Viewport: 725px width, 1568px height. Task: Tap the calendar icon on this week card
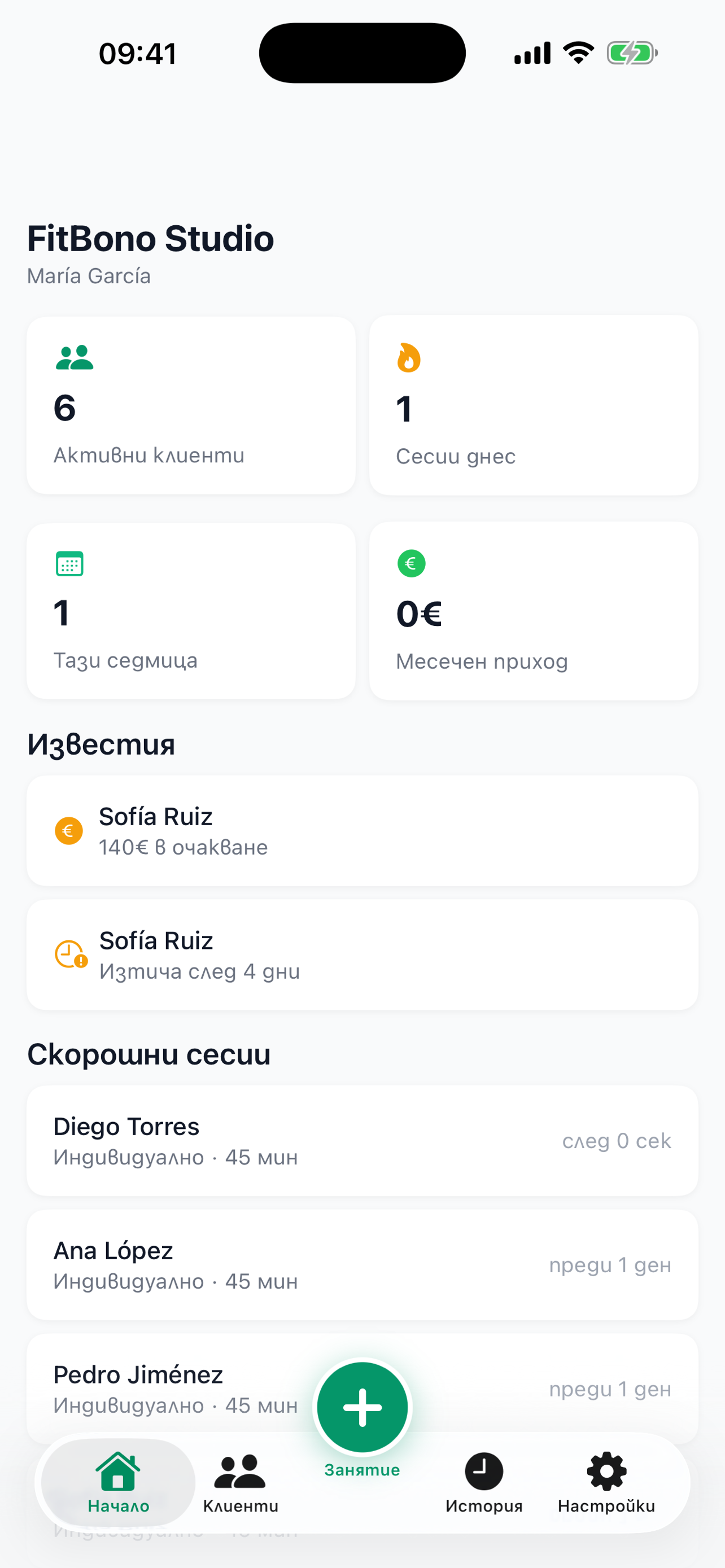tap(69, 564)
